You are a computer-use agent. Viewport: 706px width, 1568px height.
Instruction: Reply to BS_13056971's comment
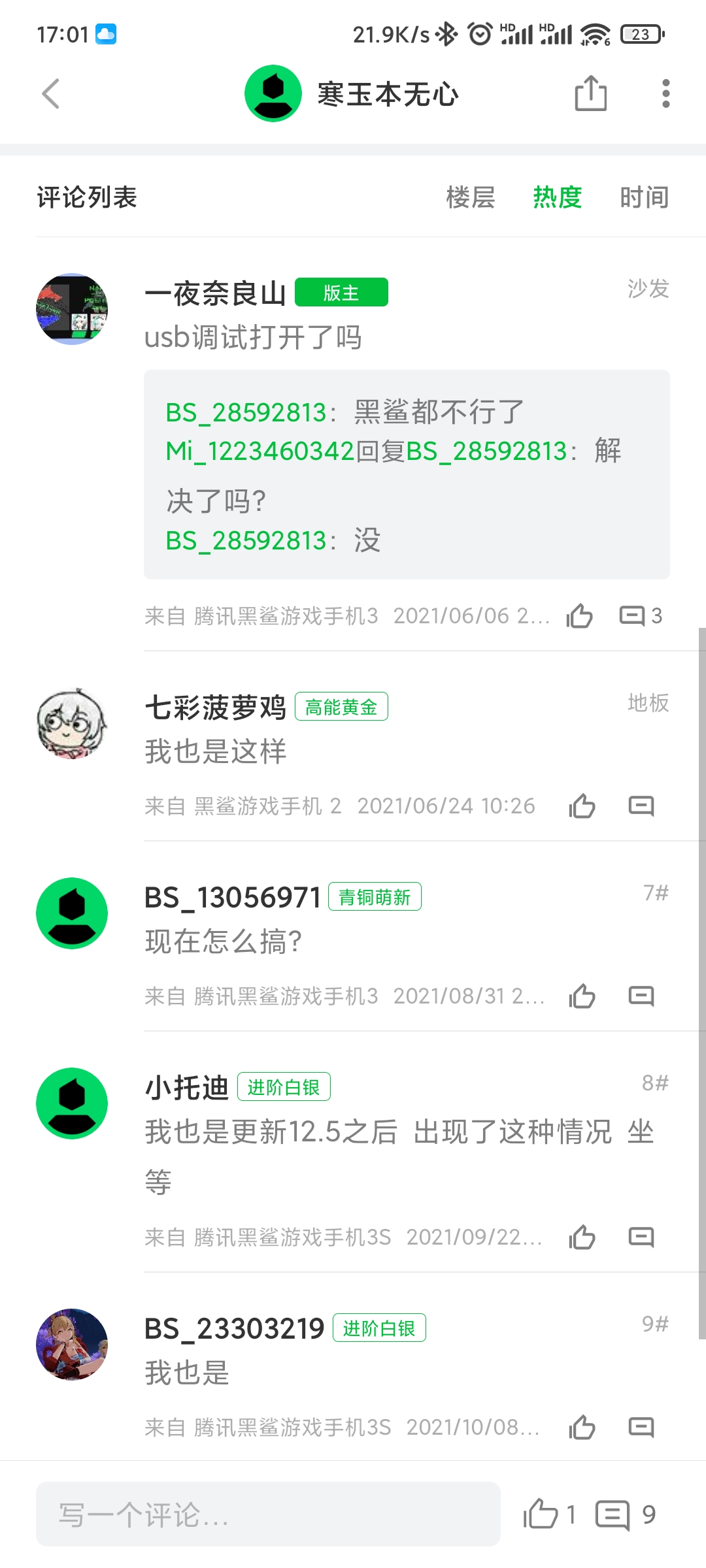click(641, 996)
